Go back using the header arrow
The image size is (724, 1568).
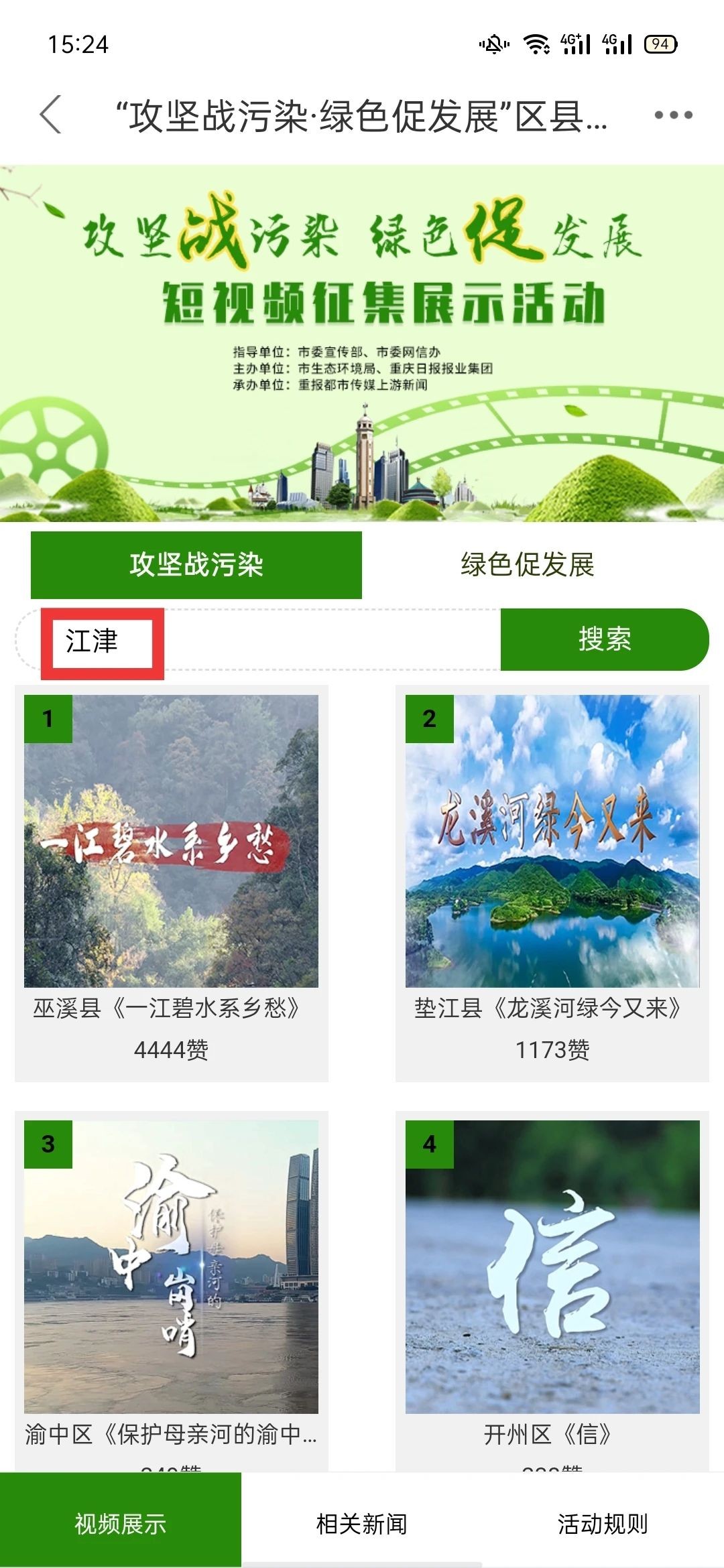(x=51, y=115)
